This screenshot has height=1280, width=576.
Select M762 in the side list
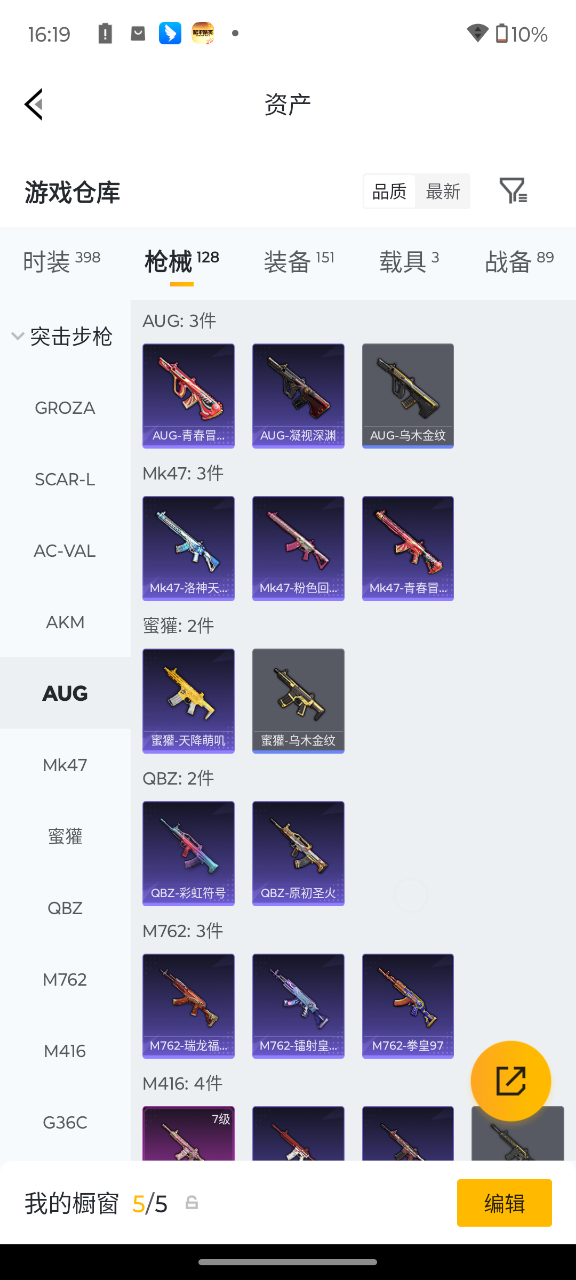[65, 979]
